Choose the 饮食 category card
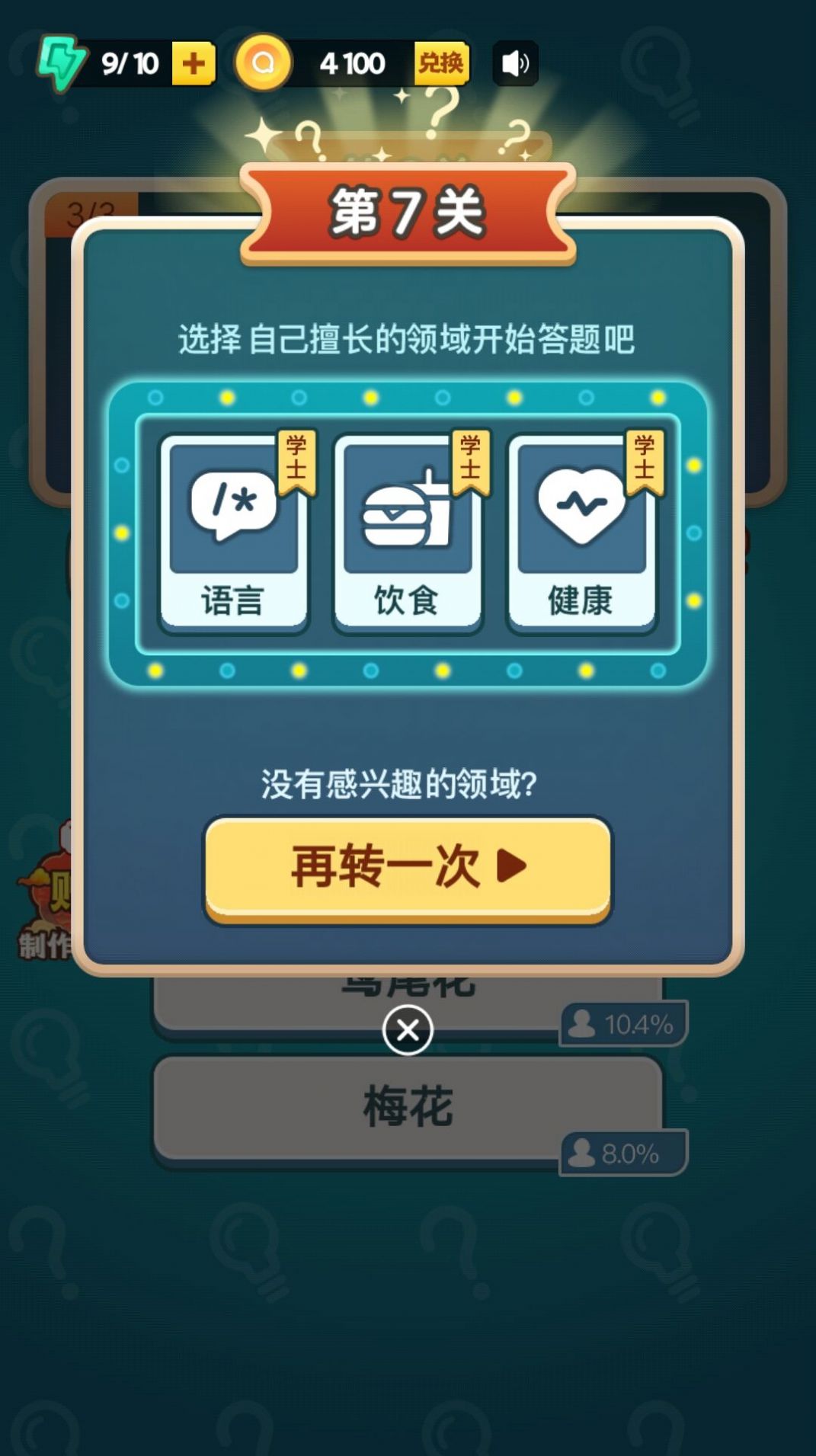 point(408,533)
